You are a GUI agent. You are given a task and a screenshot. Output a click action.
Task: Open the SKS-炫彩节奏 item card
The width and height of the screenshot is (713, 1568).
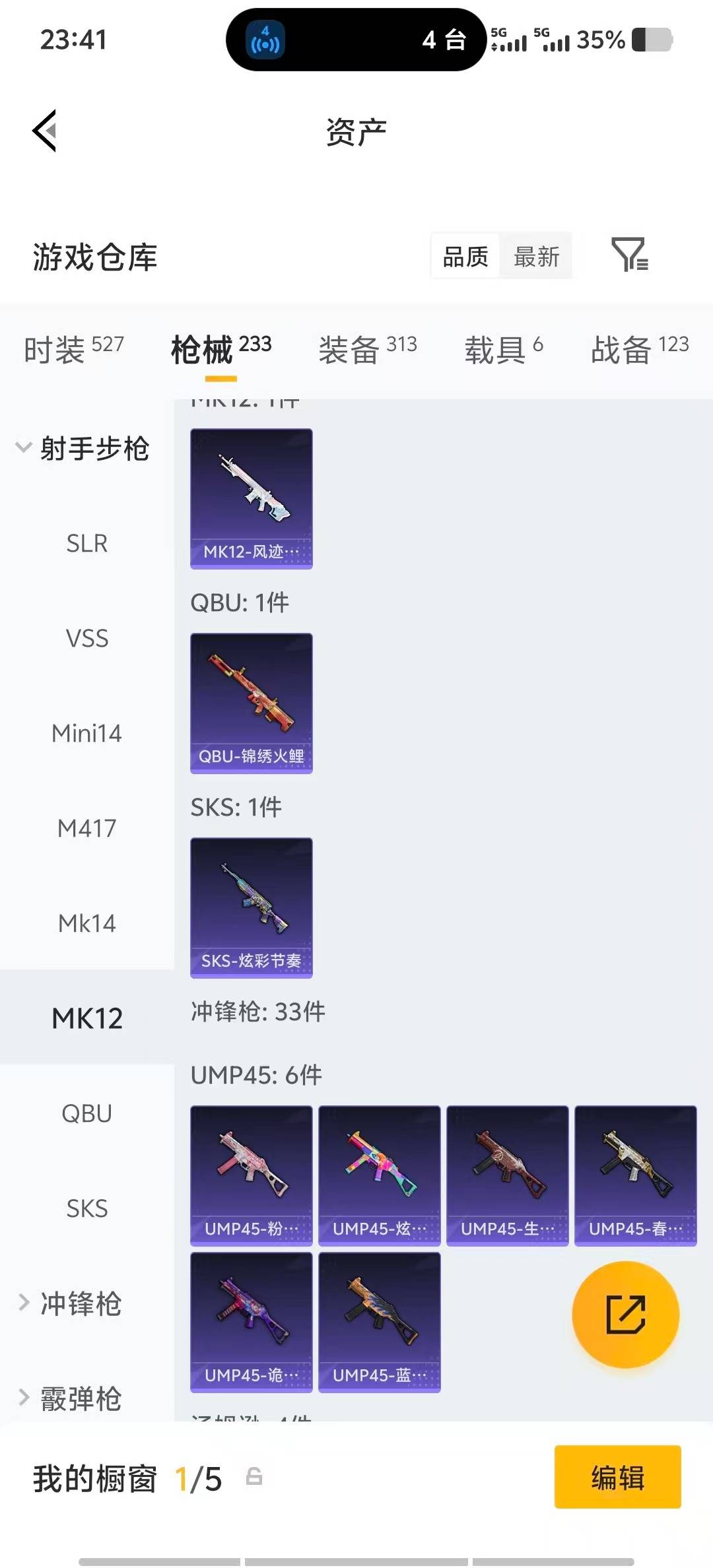(x=251, y=909)
